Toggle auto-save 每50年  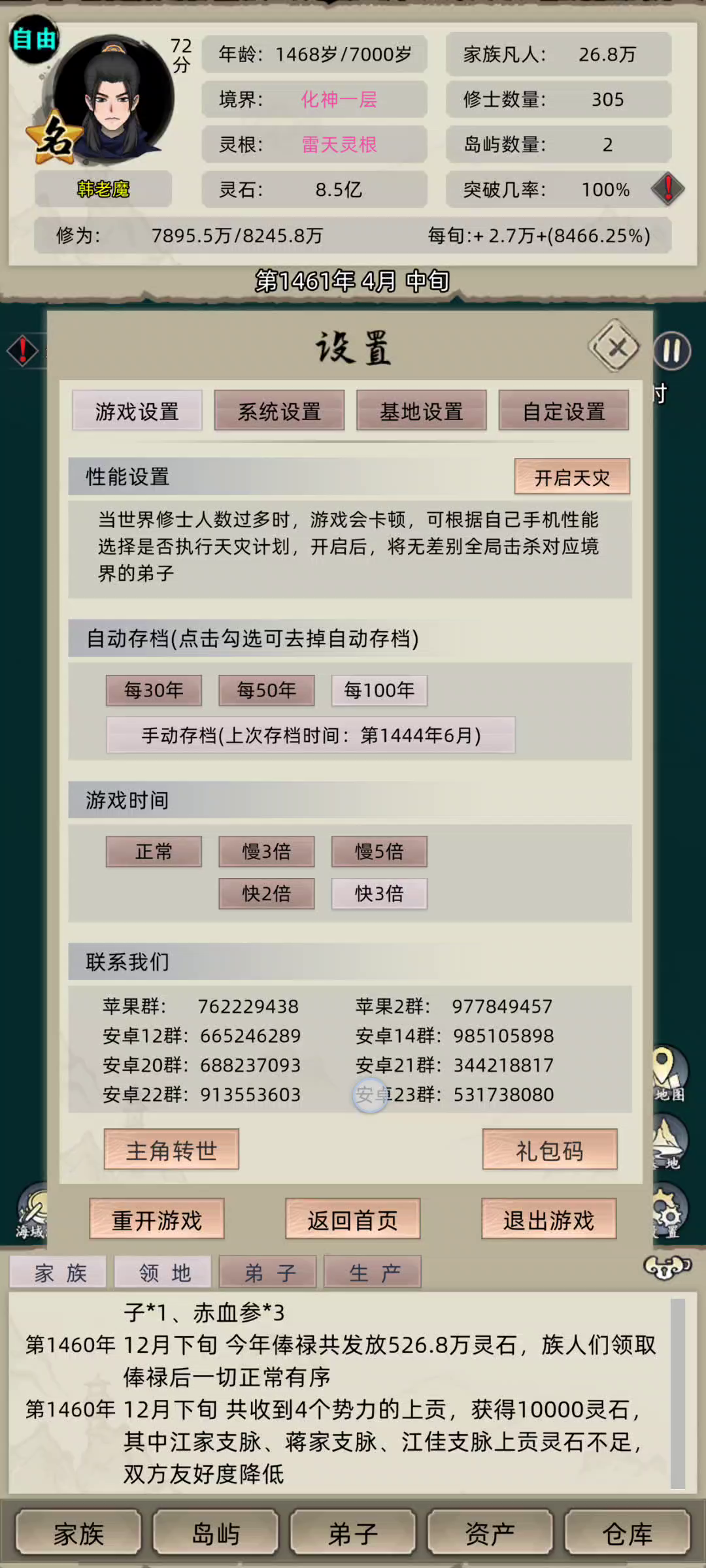click(266, 691)
